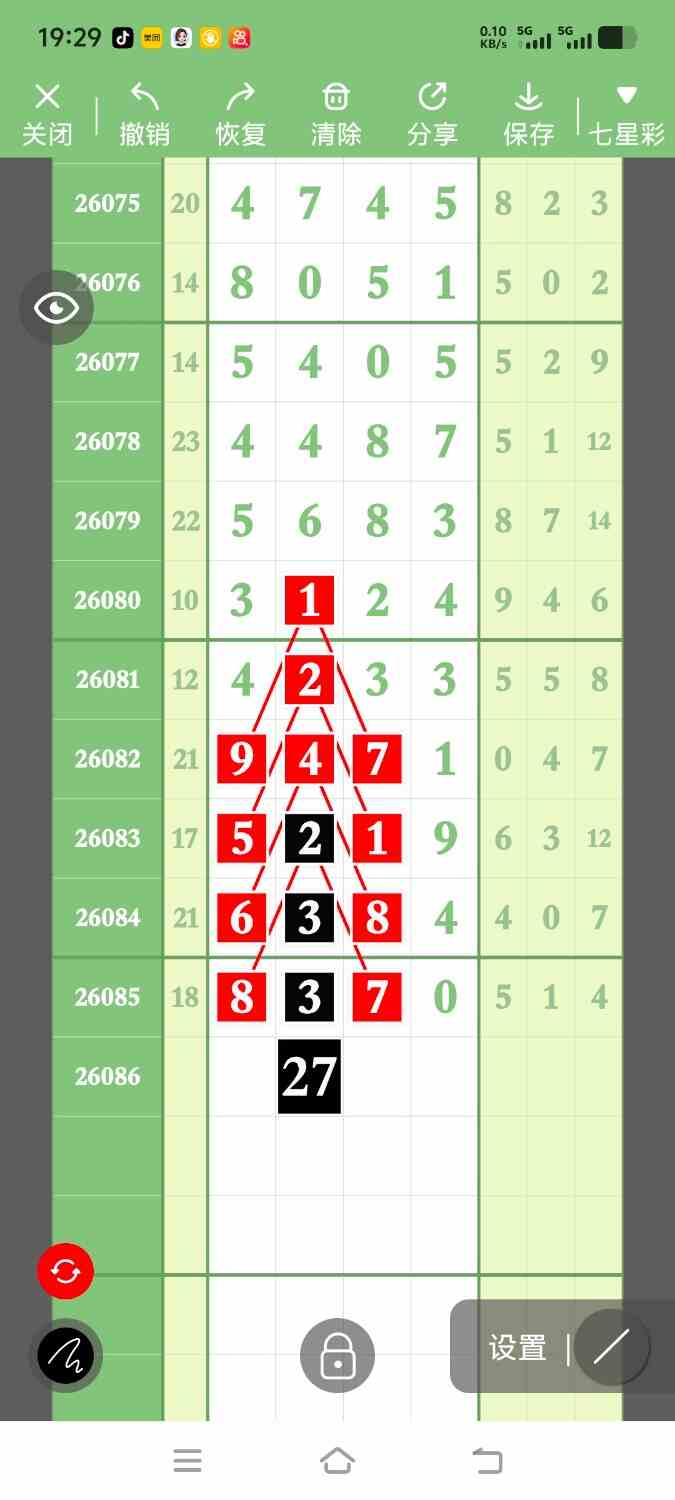
Task: Save the chart with 保存
Action: click(x=528, y=115)
